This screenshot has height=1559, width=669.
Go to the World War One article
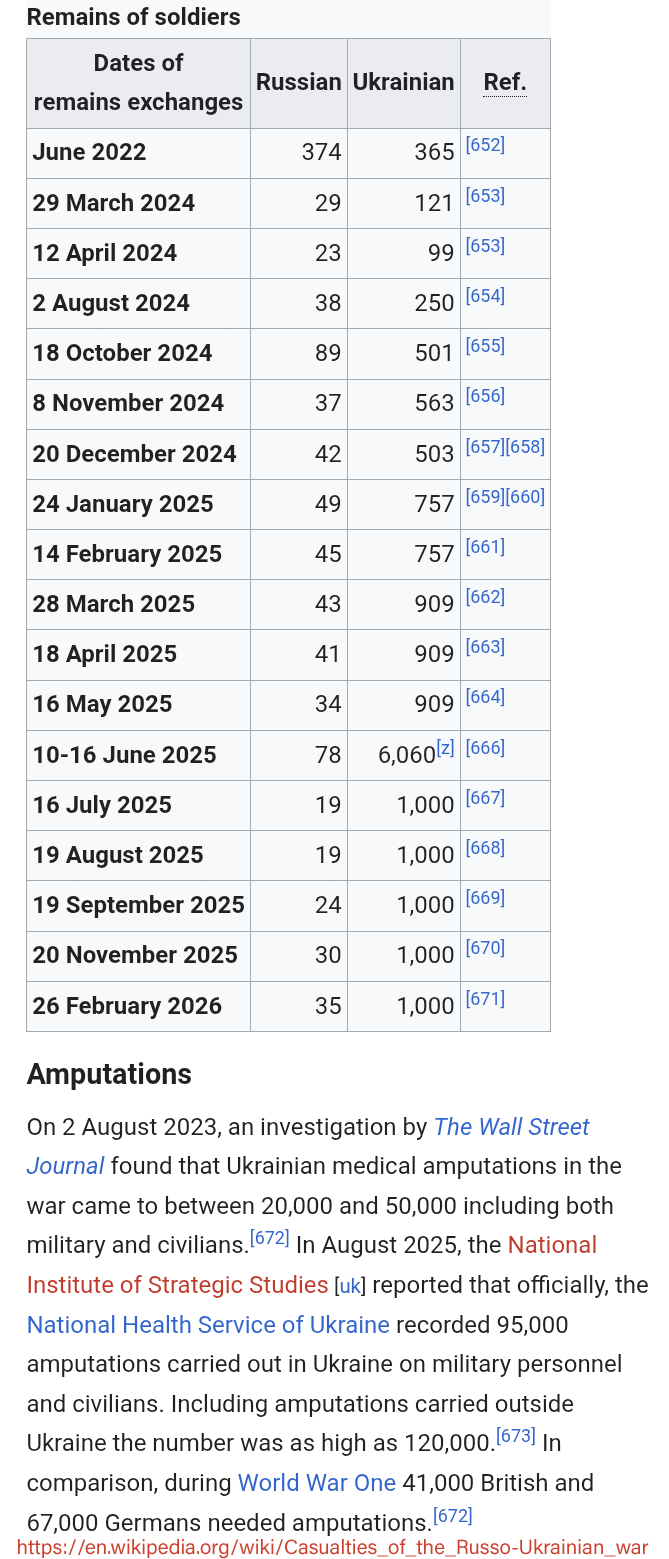coord(317,1483)
